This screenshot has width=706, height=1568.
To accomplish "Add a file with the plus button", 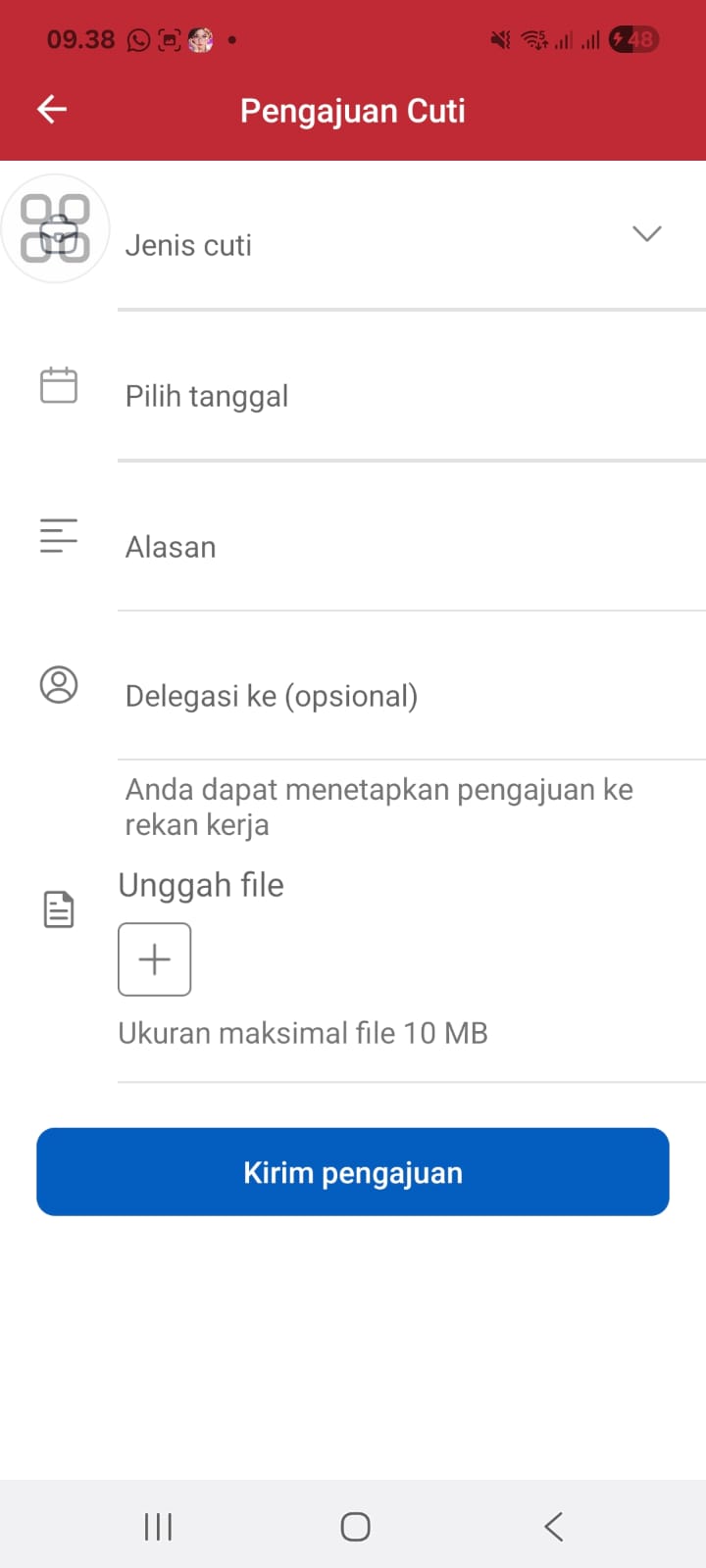I will pos(155,959).
